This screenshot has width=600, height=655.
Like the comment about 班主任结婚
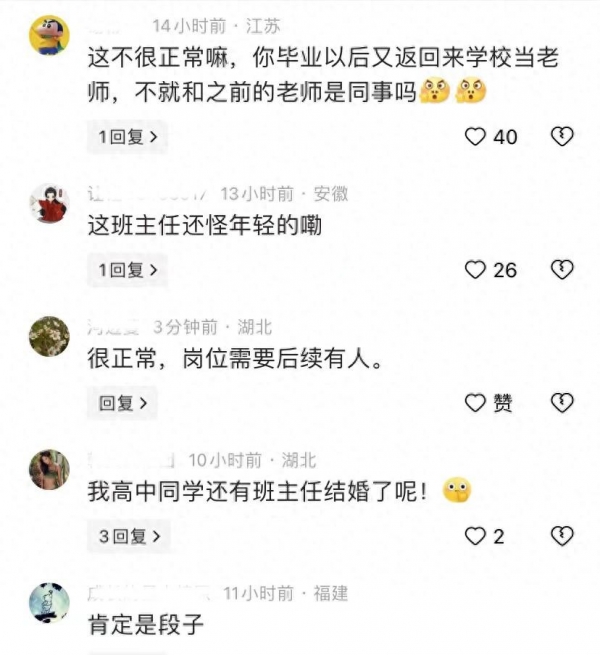tap(476, 536)
